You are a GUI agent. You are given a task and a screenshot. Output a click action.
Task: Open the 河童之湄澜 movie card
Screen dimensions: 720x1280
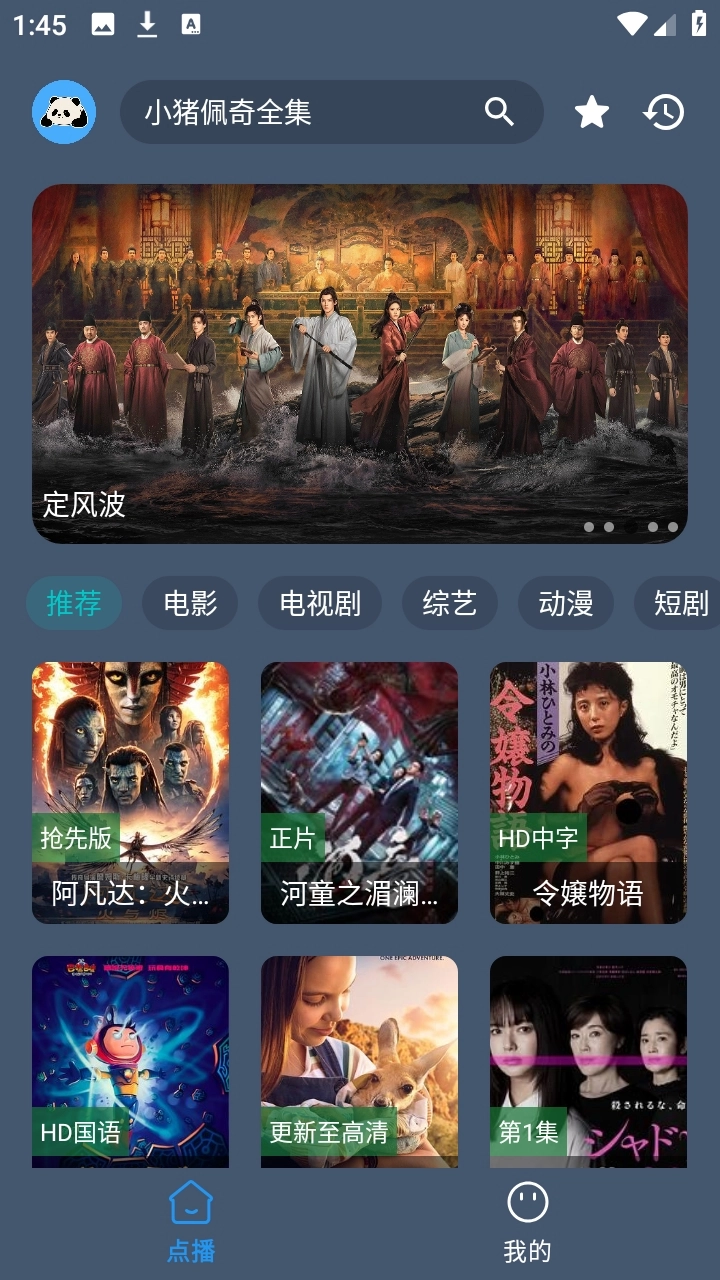tap(359, 792)
